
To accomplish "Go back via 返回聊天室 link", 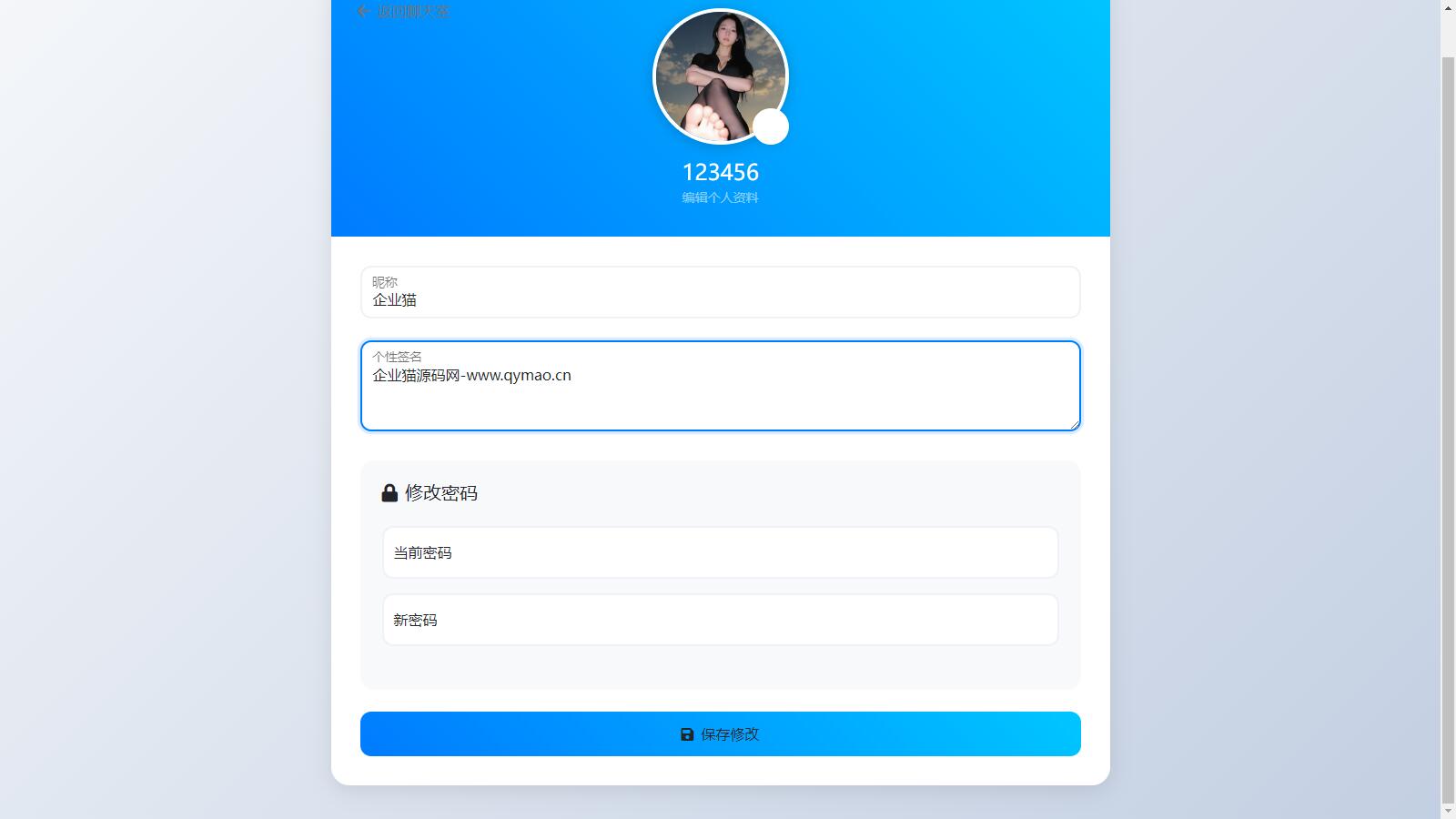I will (x=403, y=11).
